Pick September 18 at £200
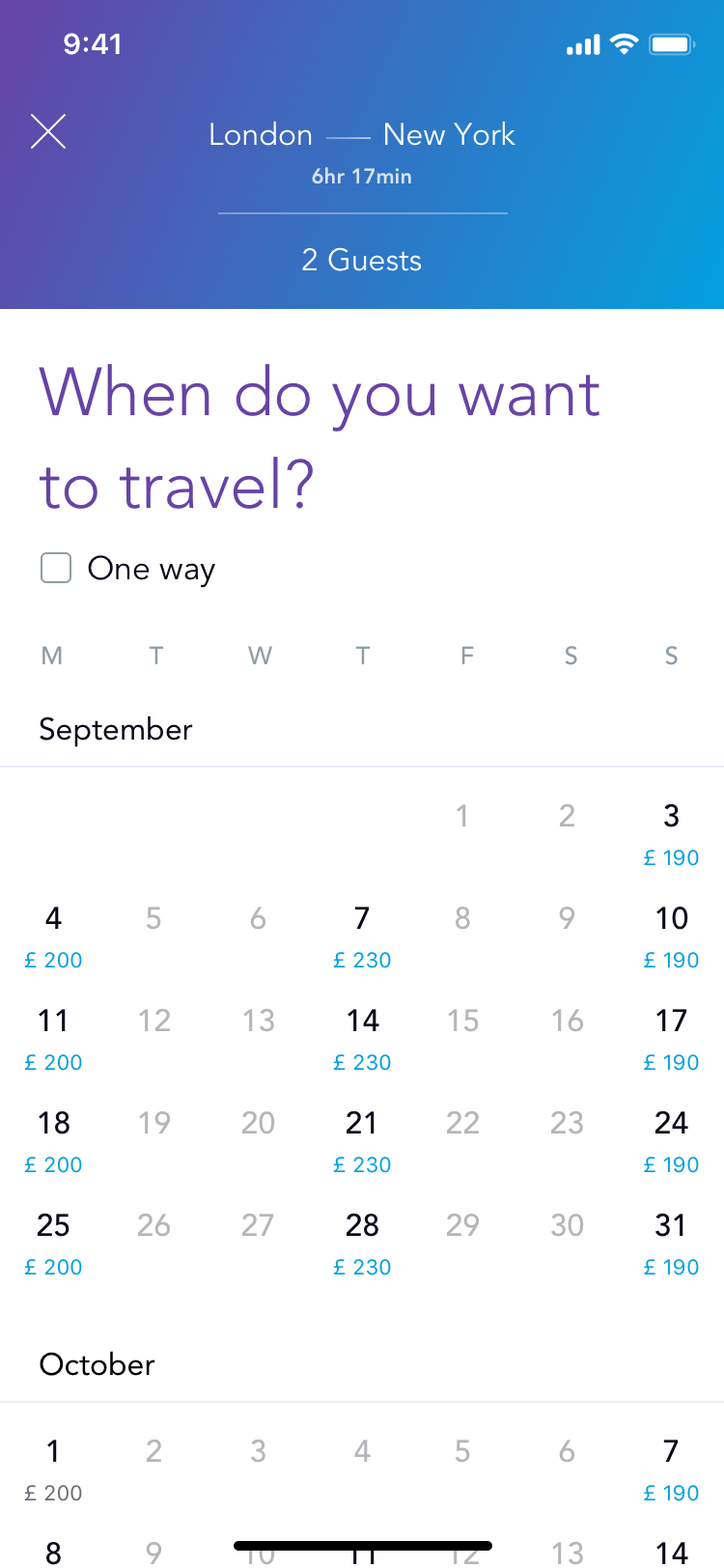 point(53,1141)
